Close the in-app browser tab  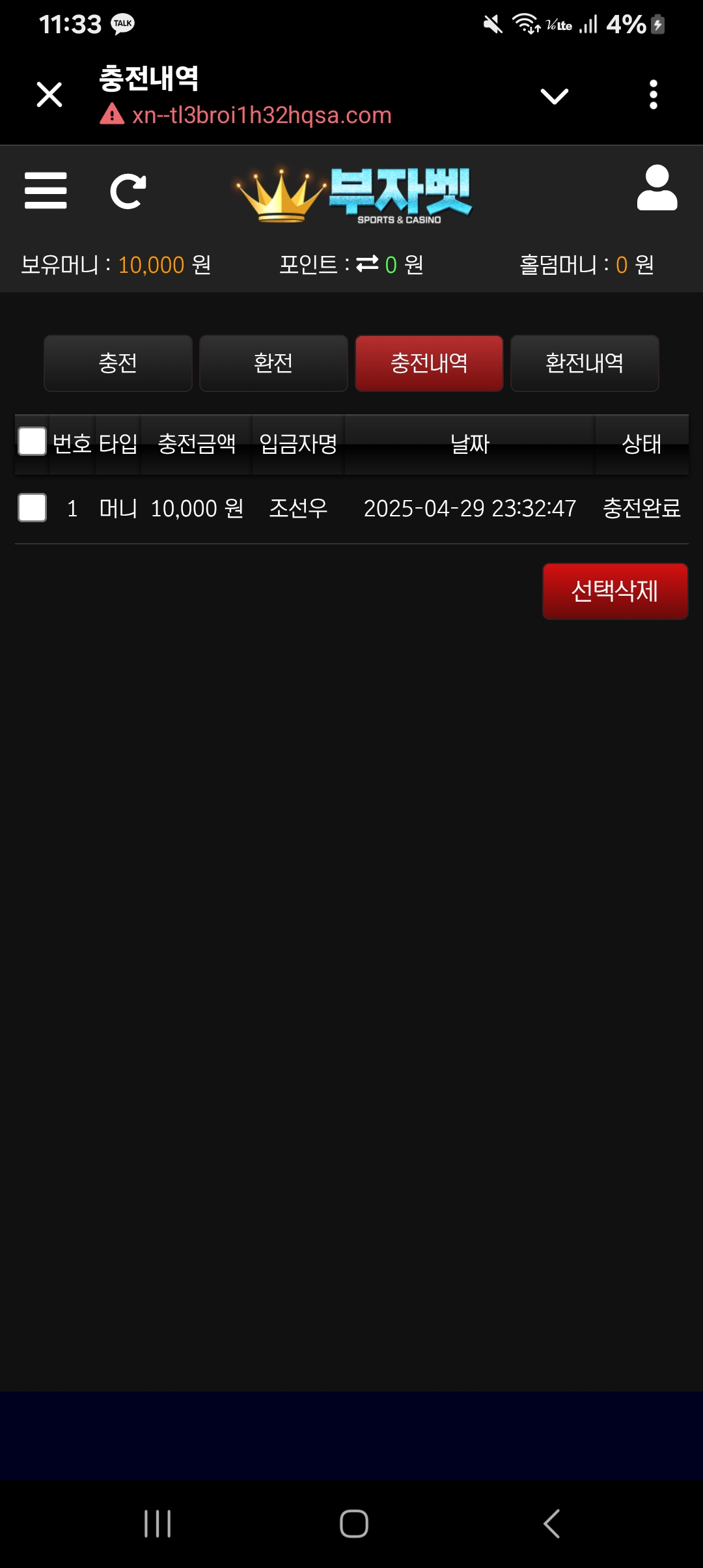coord(49,95)
